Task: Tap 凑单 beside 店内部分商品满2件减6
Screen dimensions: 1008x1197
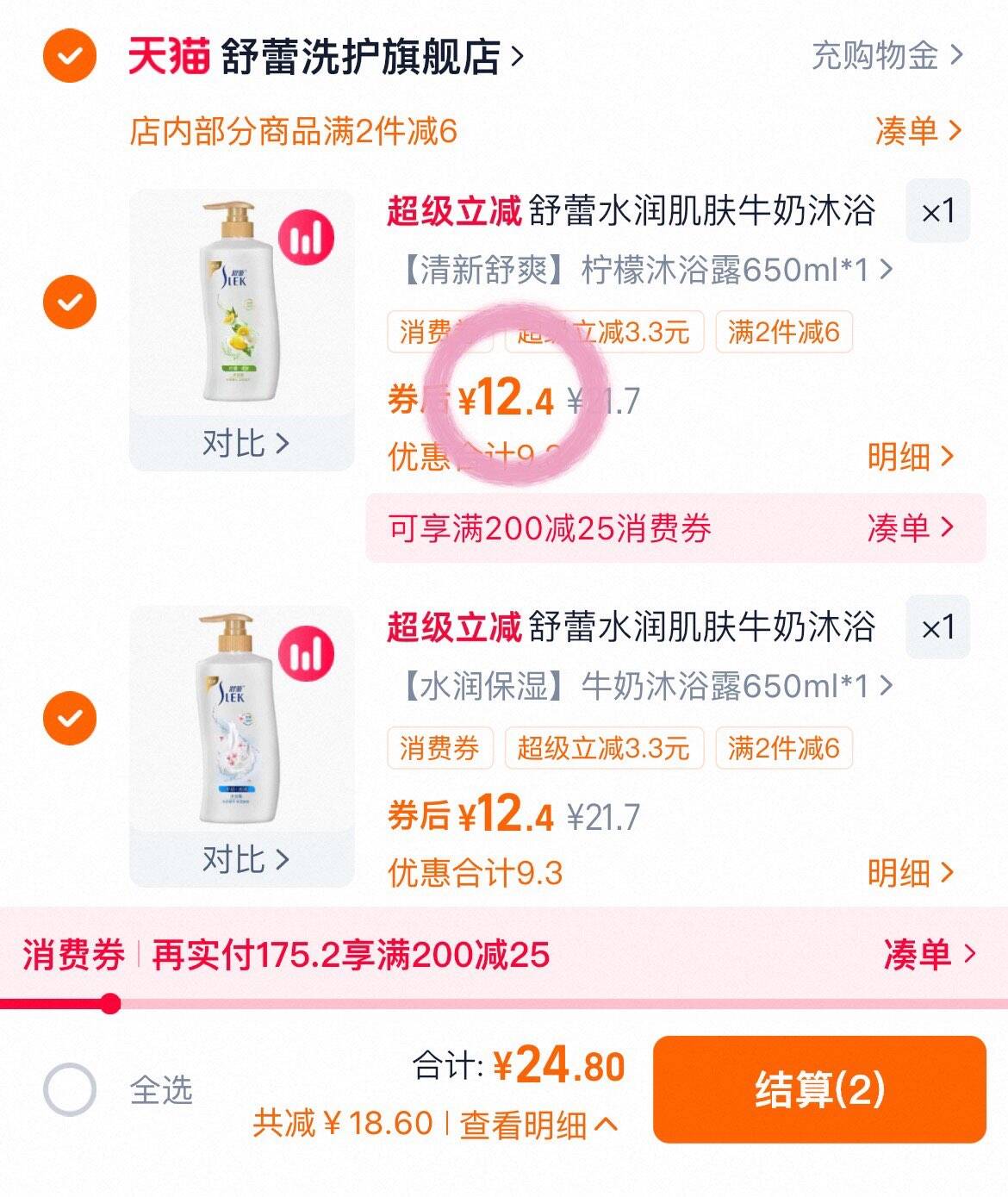Action: [x=917, y=131]
